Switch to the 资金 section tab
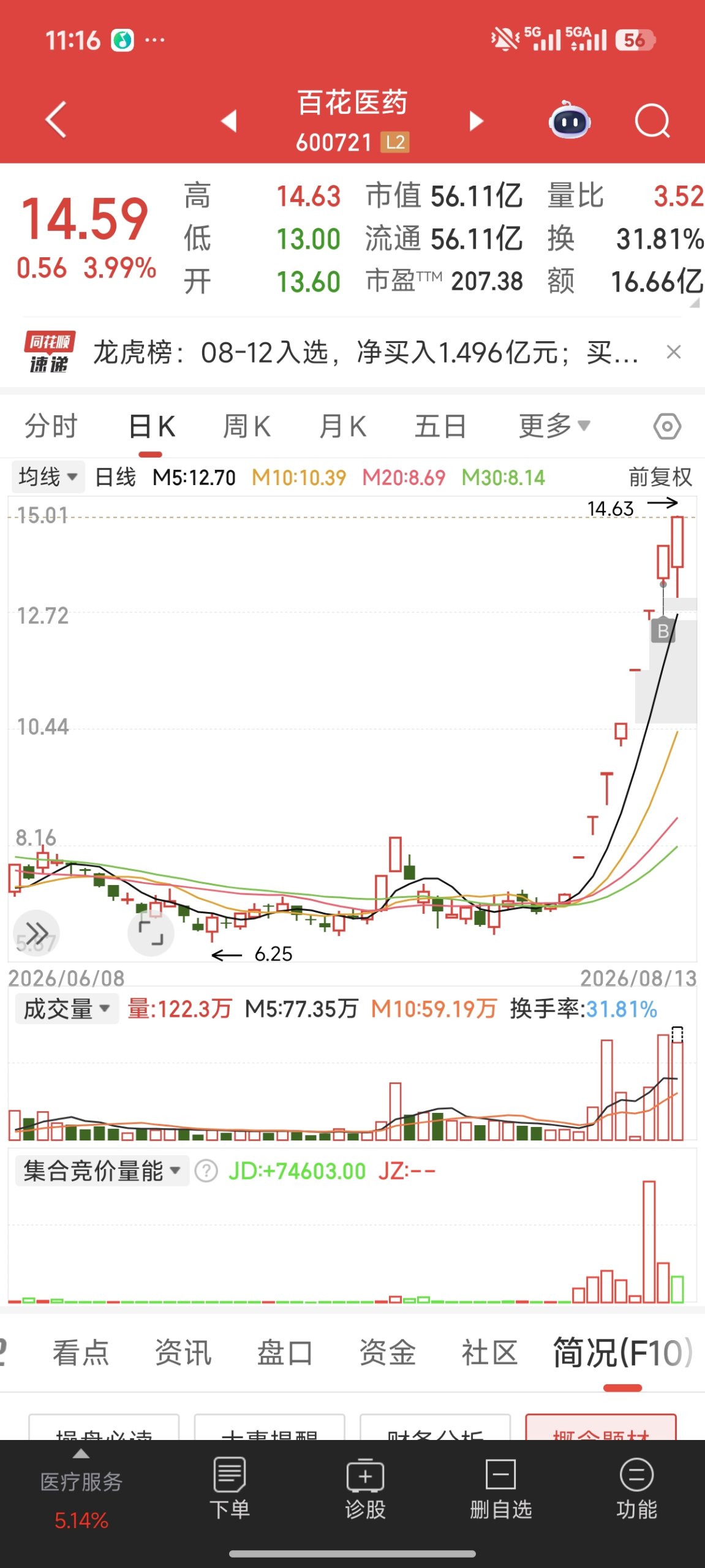This screenshot has width=705, height=1568. coord(387,1352)
